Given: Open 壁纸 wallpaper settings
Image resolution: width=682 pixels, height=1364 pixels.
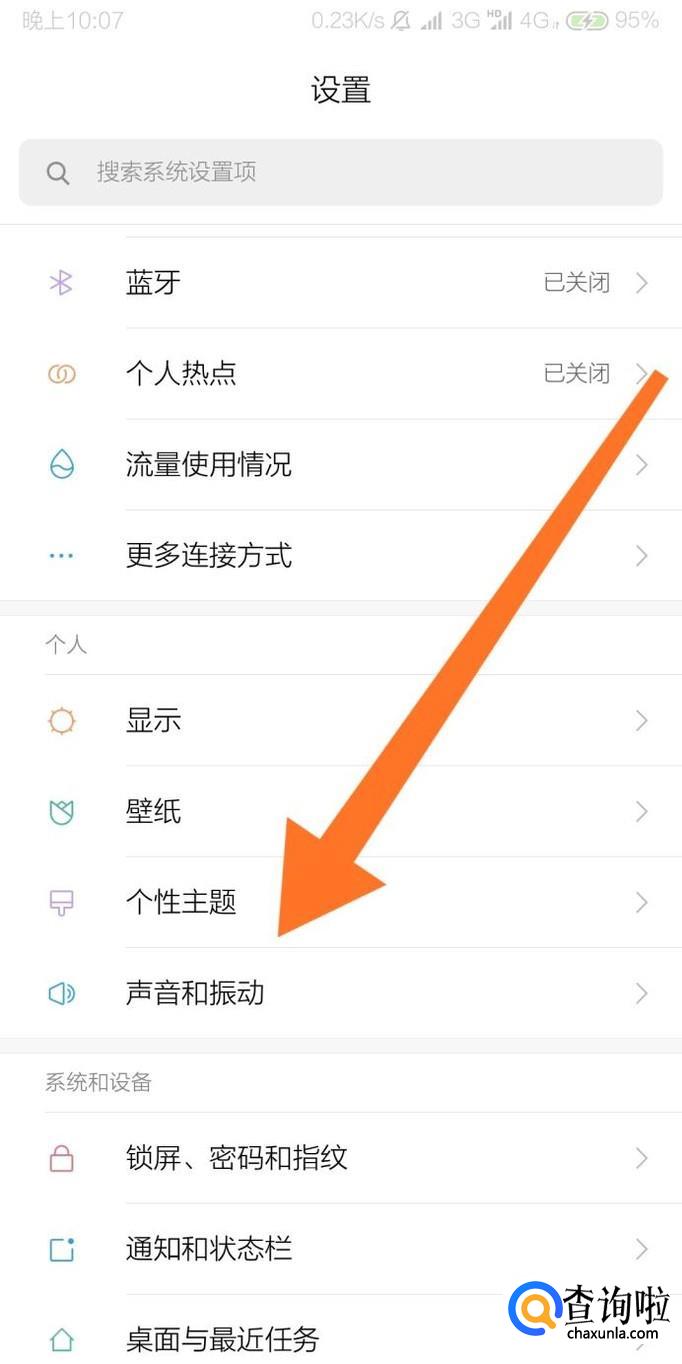Looking at the screenshot, I should [340, 811].
